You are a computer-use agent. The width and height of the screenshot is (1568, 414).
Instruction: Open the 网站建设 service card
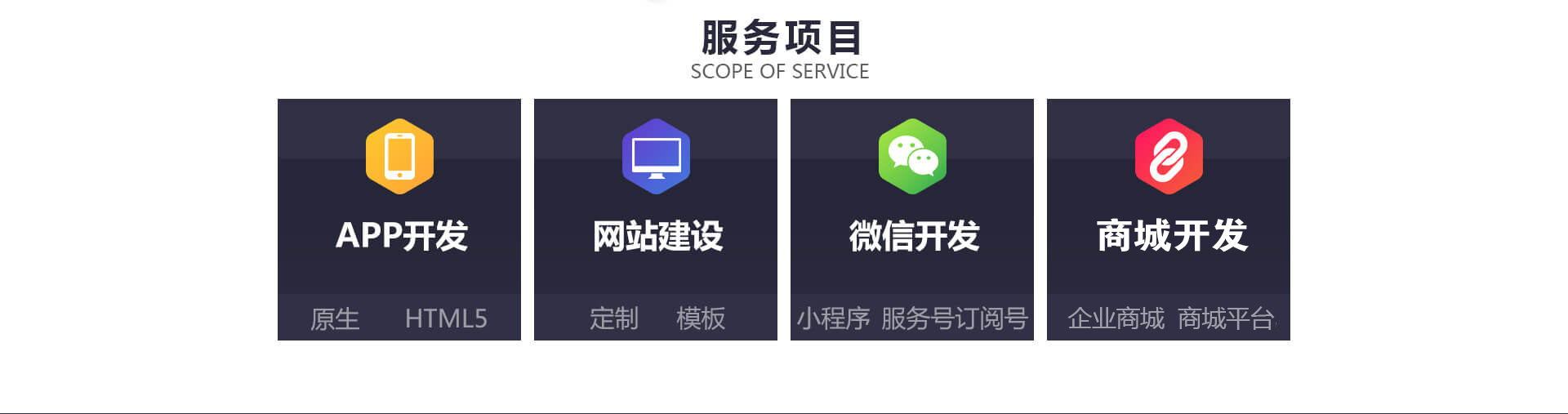tap(657, 235)
